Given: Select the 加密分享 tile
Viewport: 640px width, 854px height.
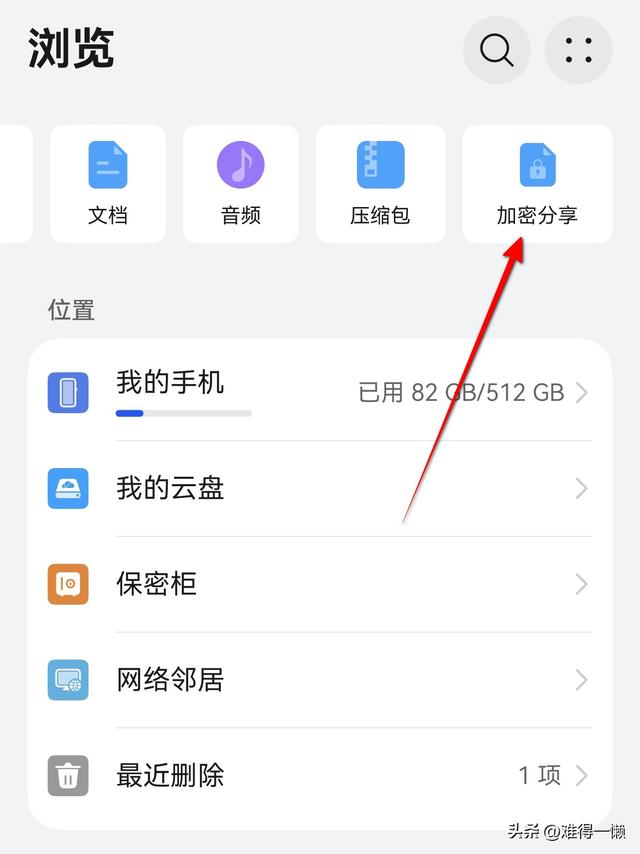Looking at the screenshot, I should (537, 184).
